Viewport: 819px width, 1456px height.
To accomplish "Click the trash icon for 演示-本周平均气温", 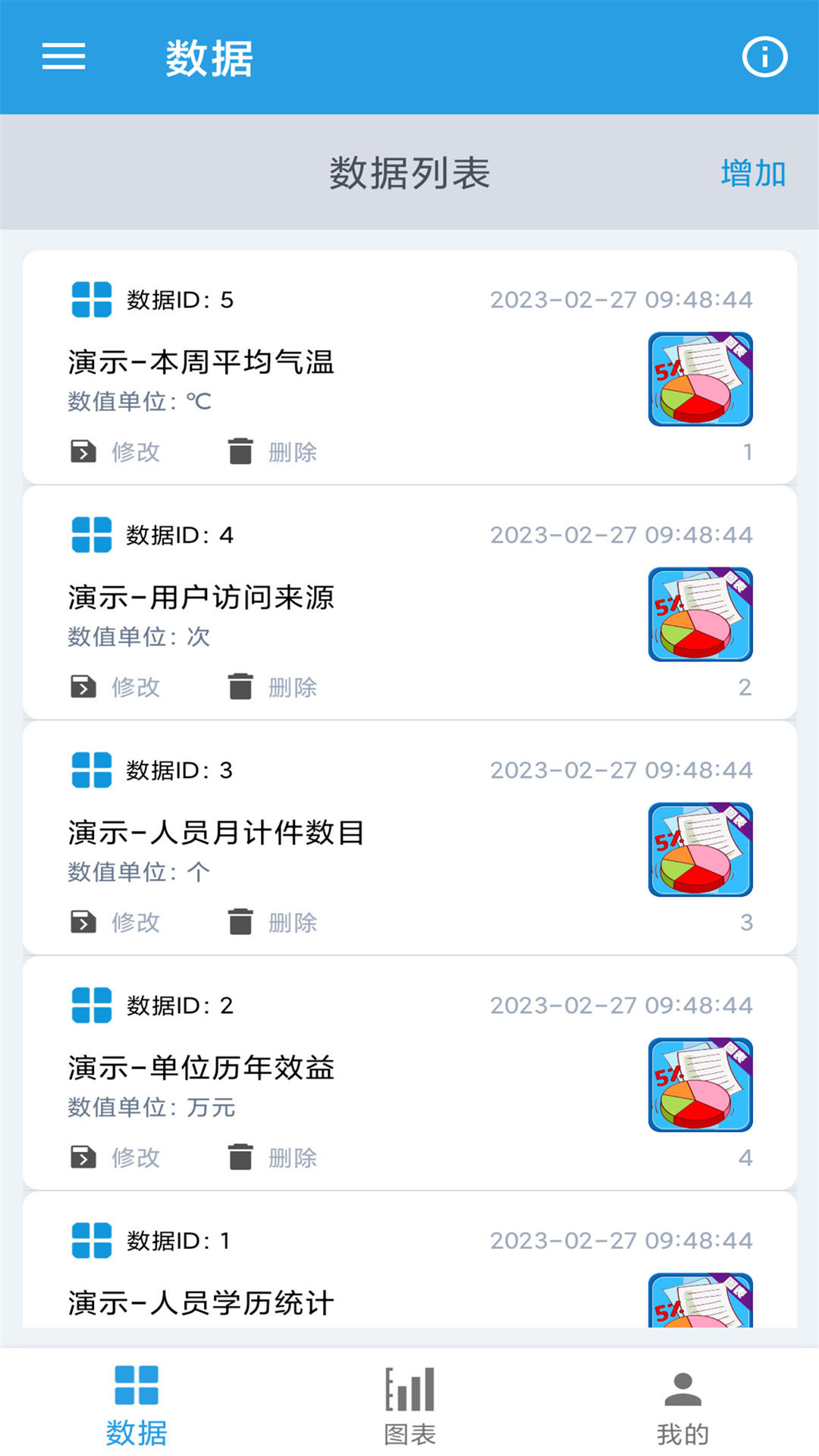I will coord(241,451).
